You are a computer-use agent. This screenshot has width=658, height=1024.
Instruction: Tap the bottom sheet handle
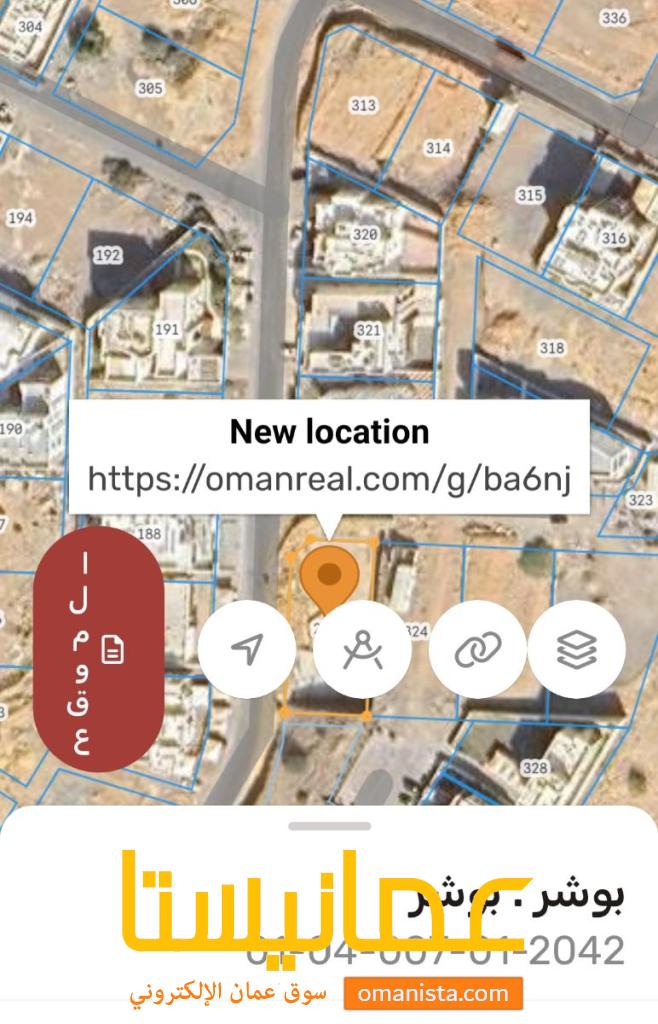click(329, 826)
